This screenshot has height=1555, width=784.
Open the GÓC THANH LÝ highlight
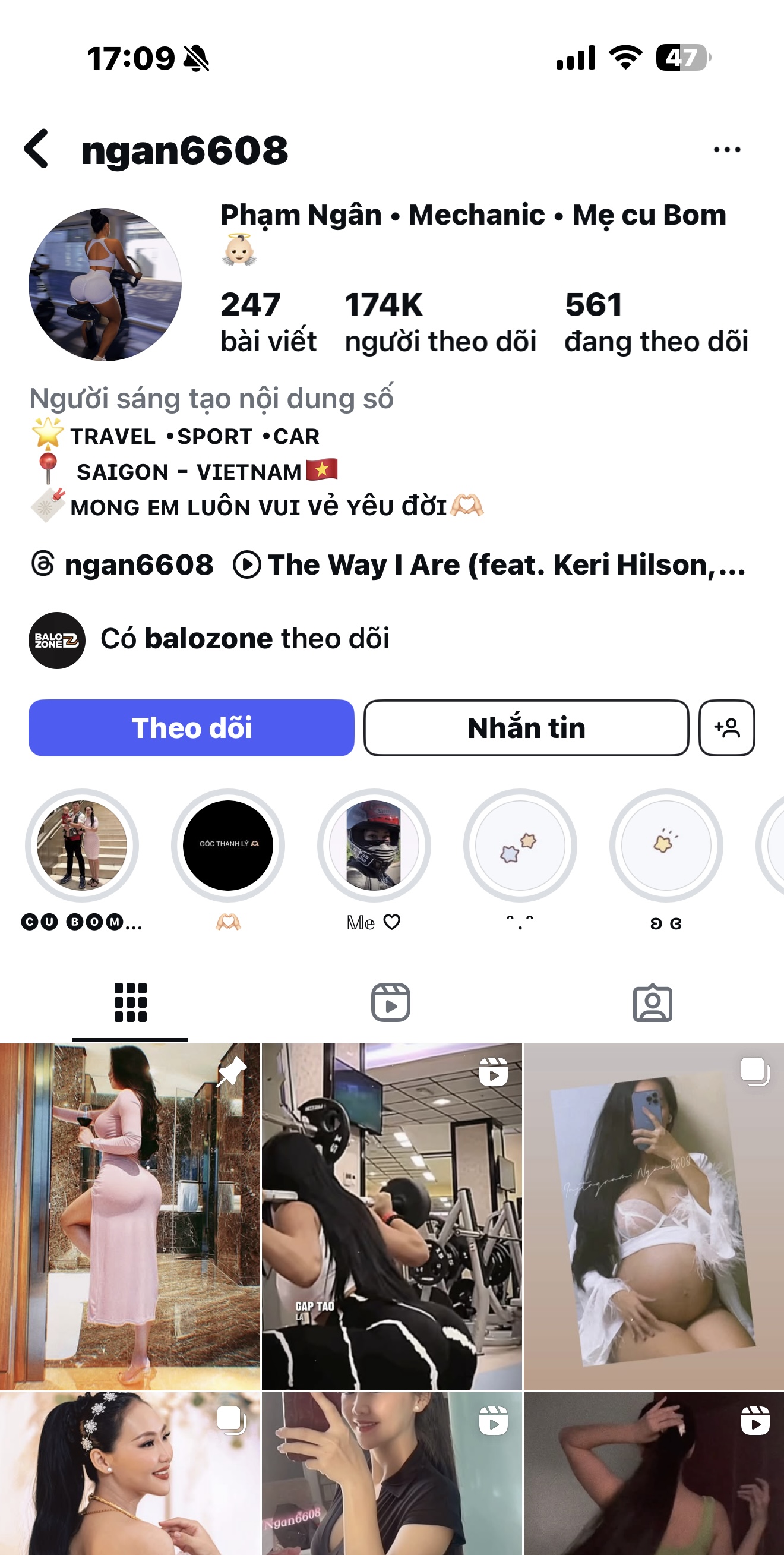click(228, 845)
